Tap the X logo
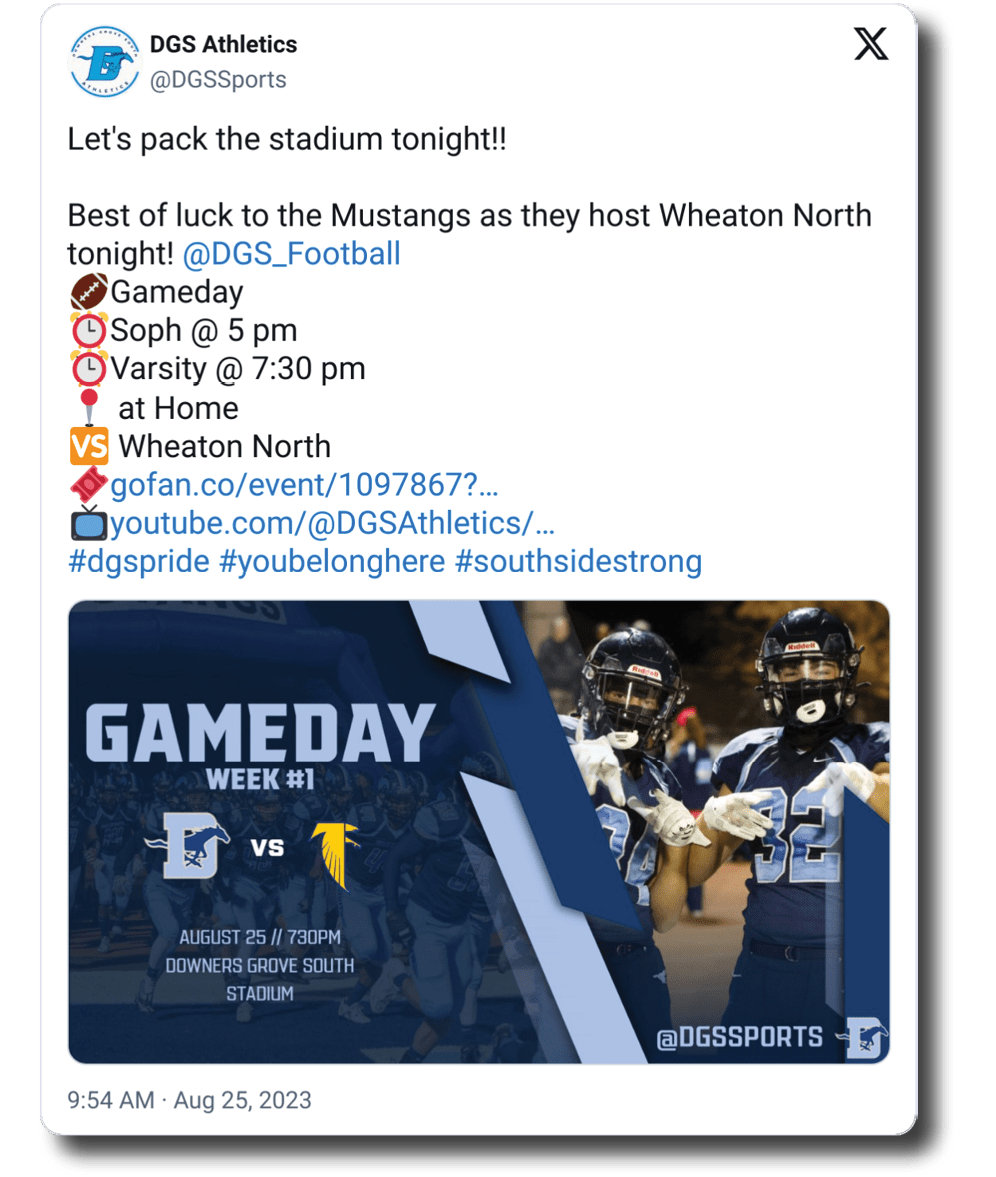This screenshot has height=1177, width=996. click(x=870, y=43)
